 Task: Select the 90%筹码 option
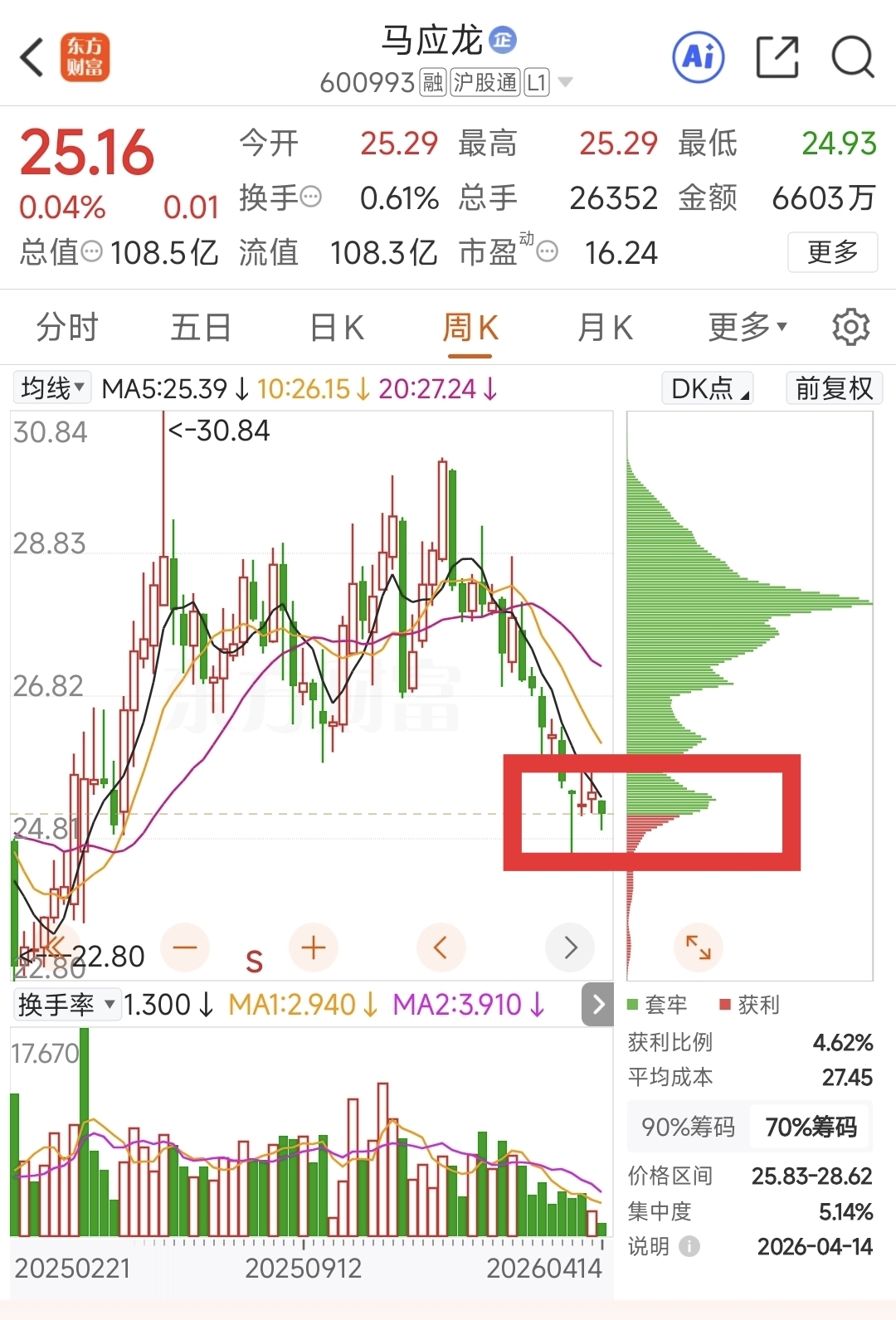click(688, 1127)
